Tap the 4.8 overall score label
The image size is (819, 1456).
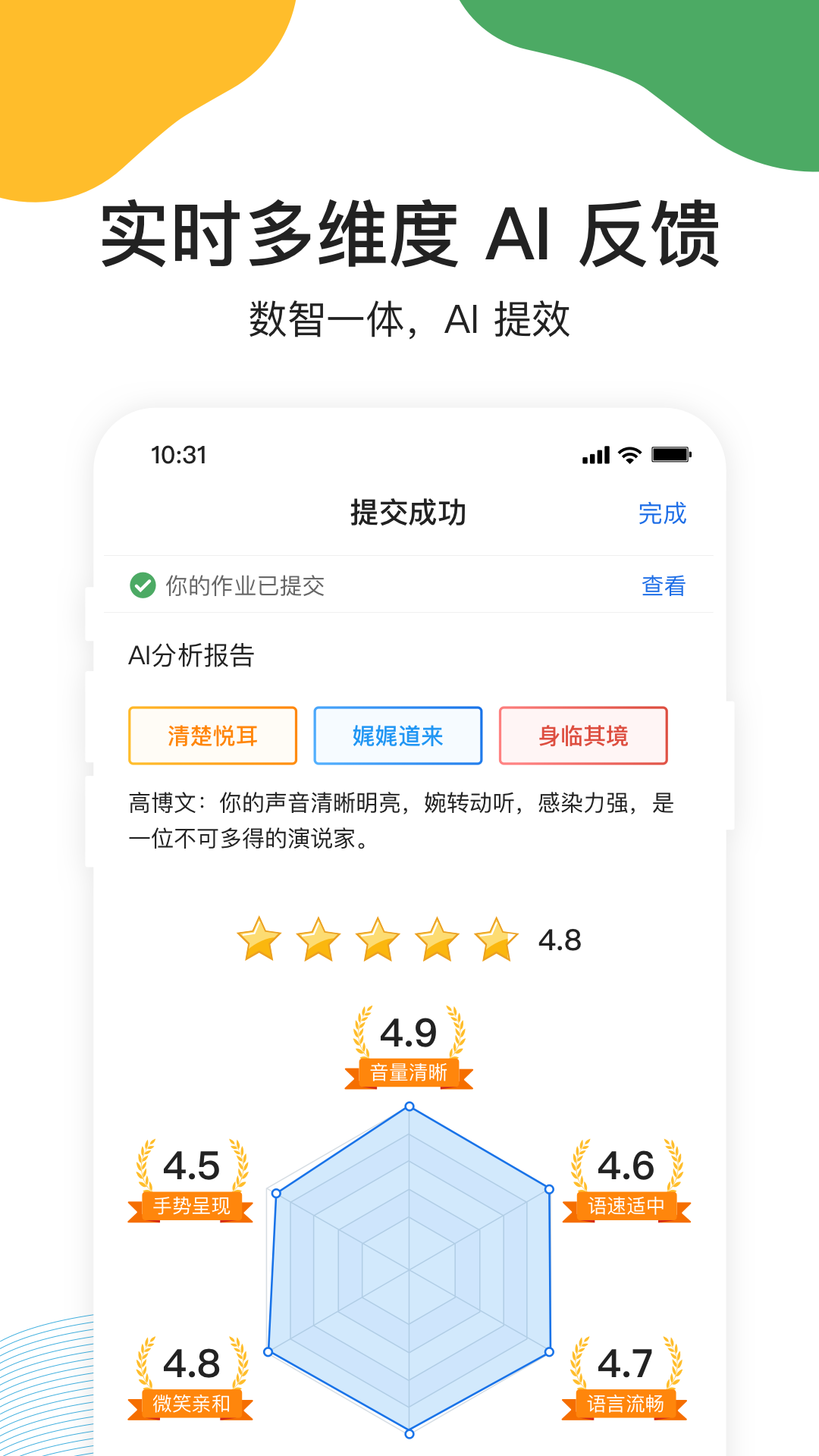point(559,940)
